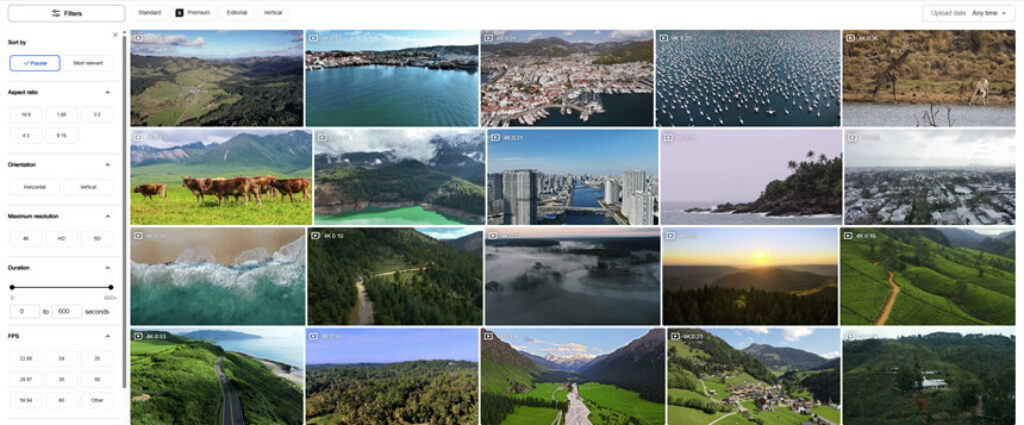Select Vertical orientation filter
This screenshot has height=425, width=1024.
(x=88, y=187)
